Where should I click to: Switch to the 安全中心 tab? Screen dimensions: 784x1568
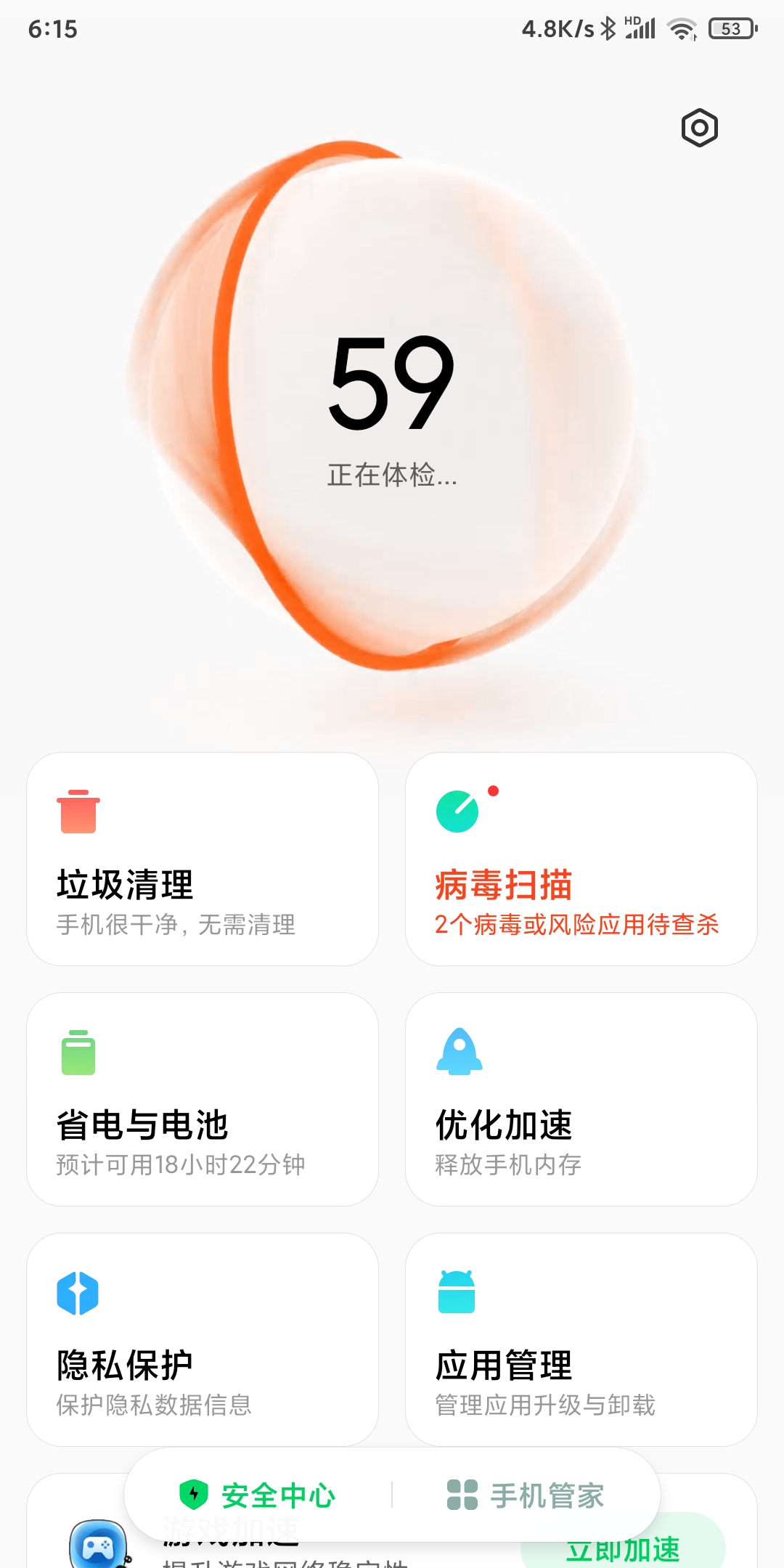pyautogui.click(x=258, y=1495)
